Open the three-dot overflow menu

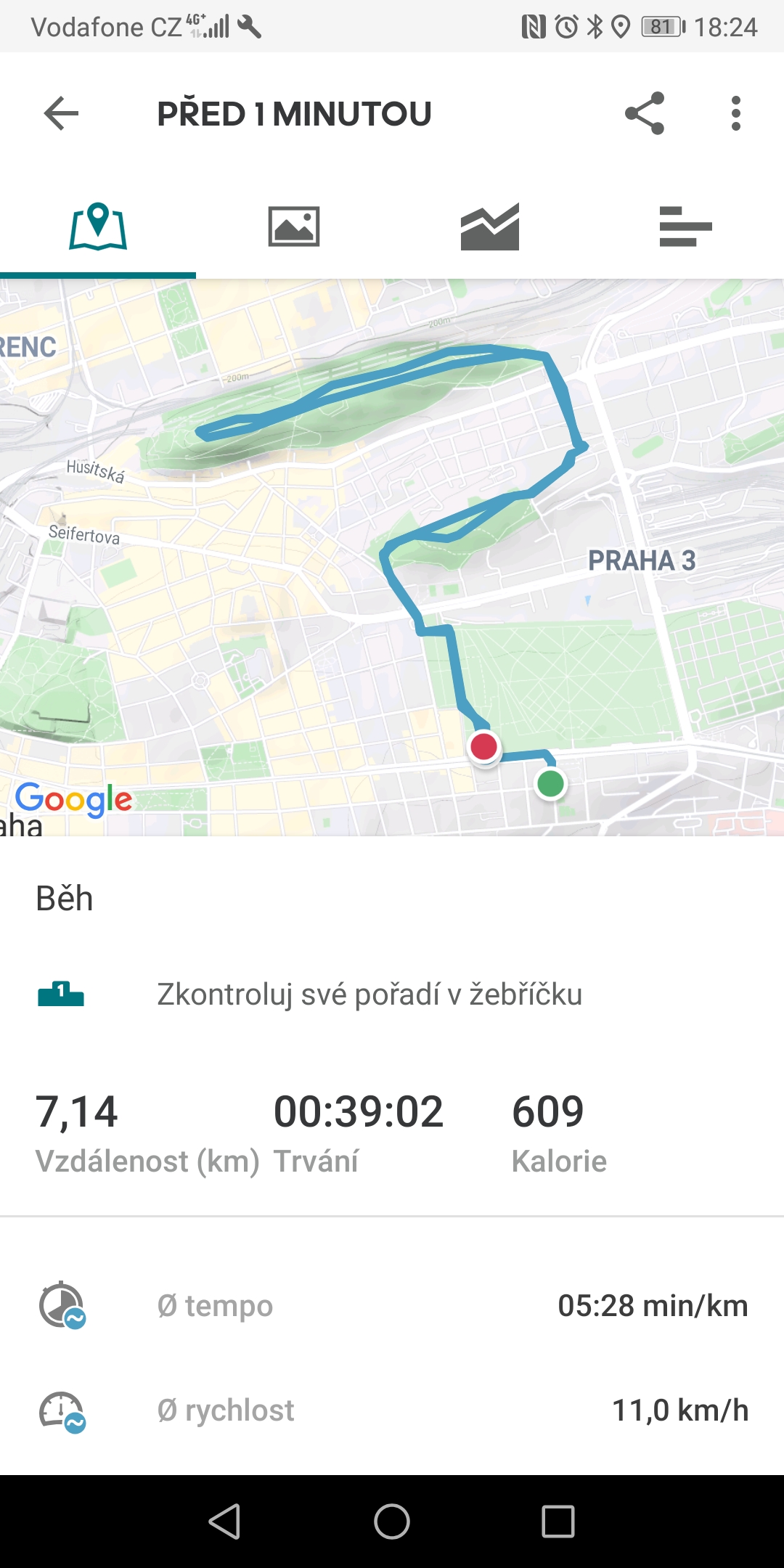coord(736,113)
